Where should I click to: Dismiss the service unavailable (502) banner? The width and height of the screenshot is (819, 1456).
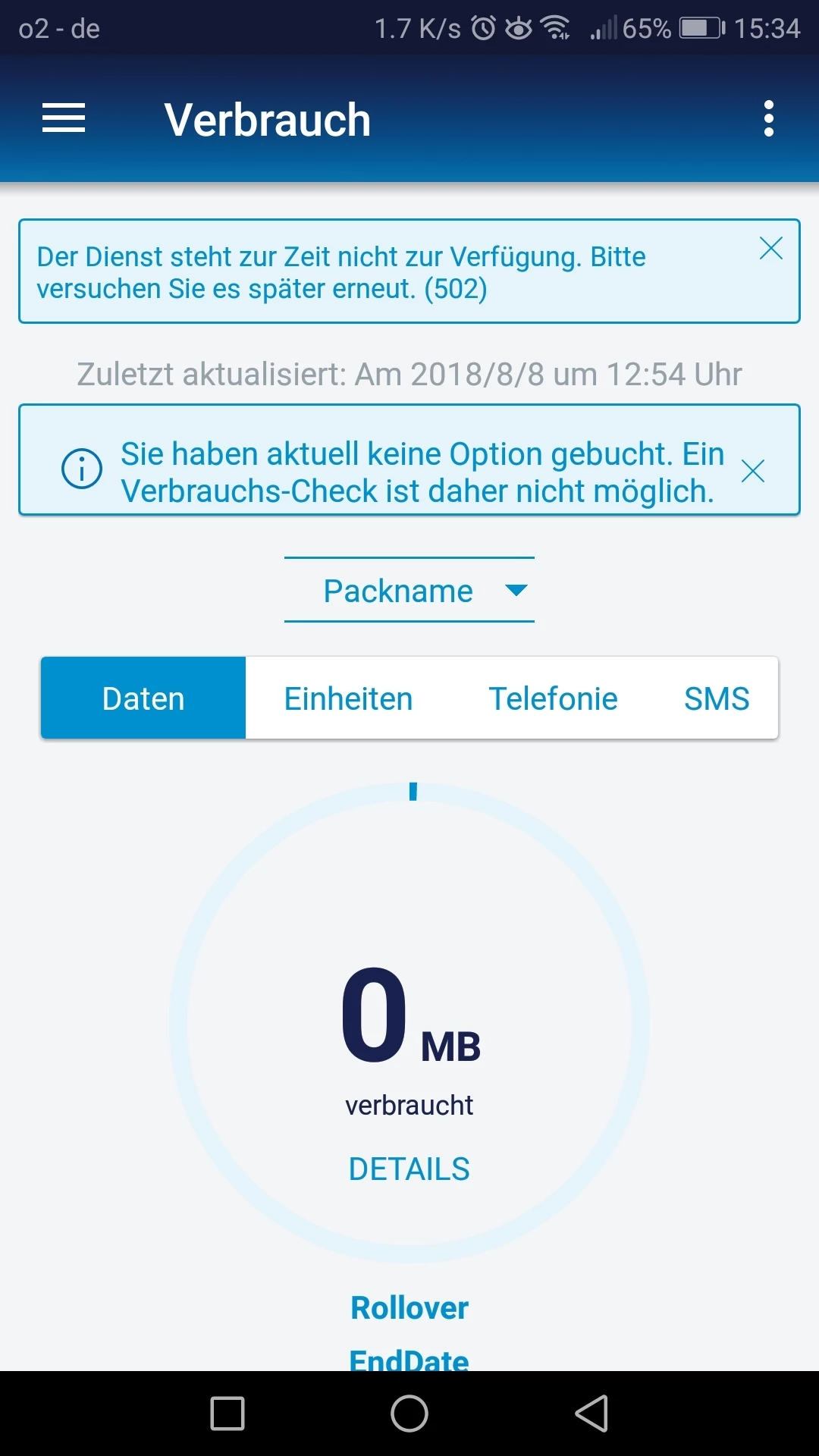coord(770,249)
